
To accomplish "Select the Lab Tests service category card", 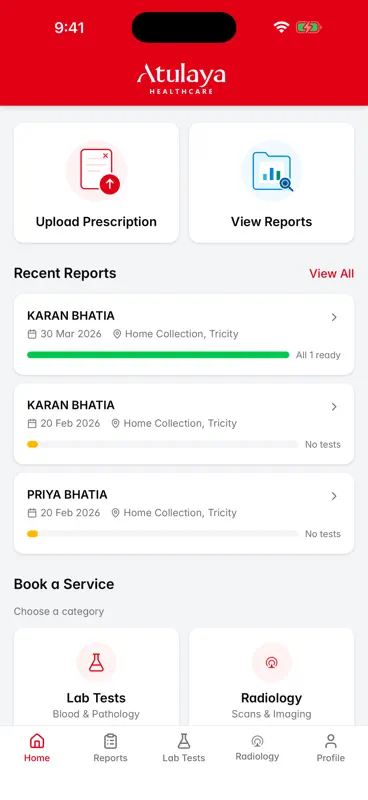I will tap(96, 677).
